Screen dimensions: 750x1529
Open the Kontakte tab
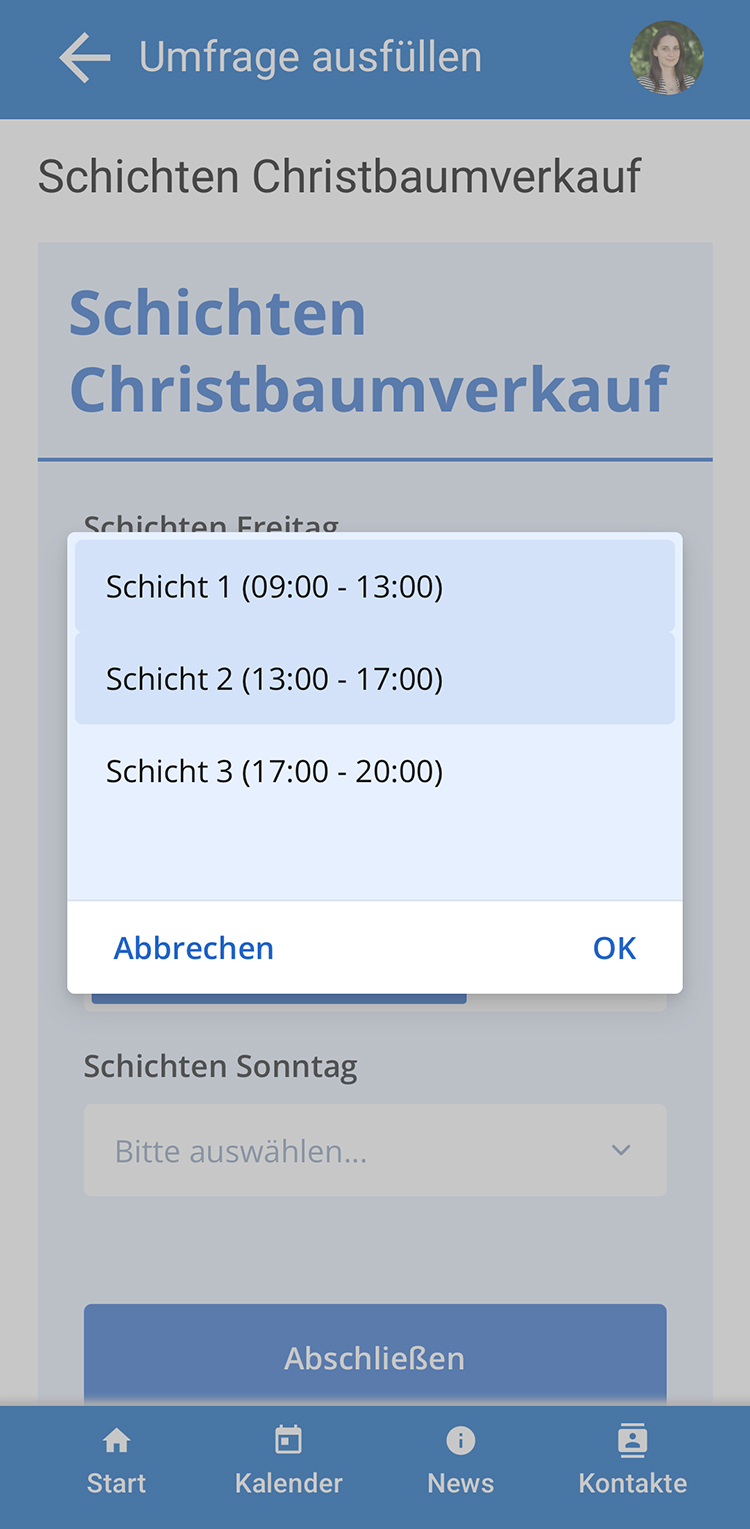click(632, 1461)
